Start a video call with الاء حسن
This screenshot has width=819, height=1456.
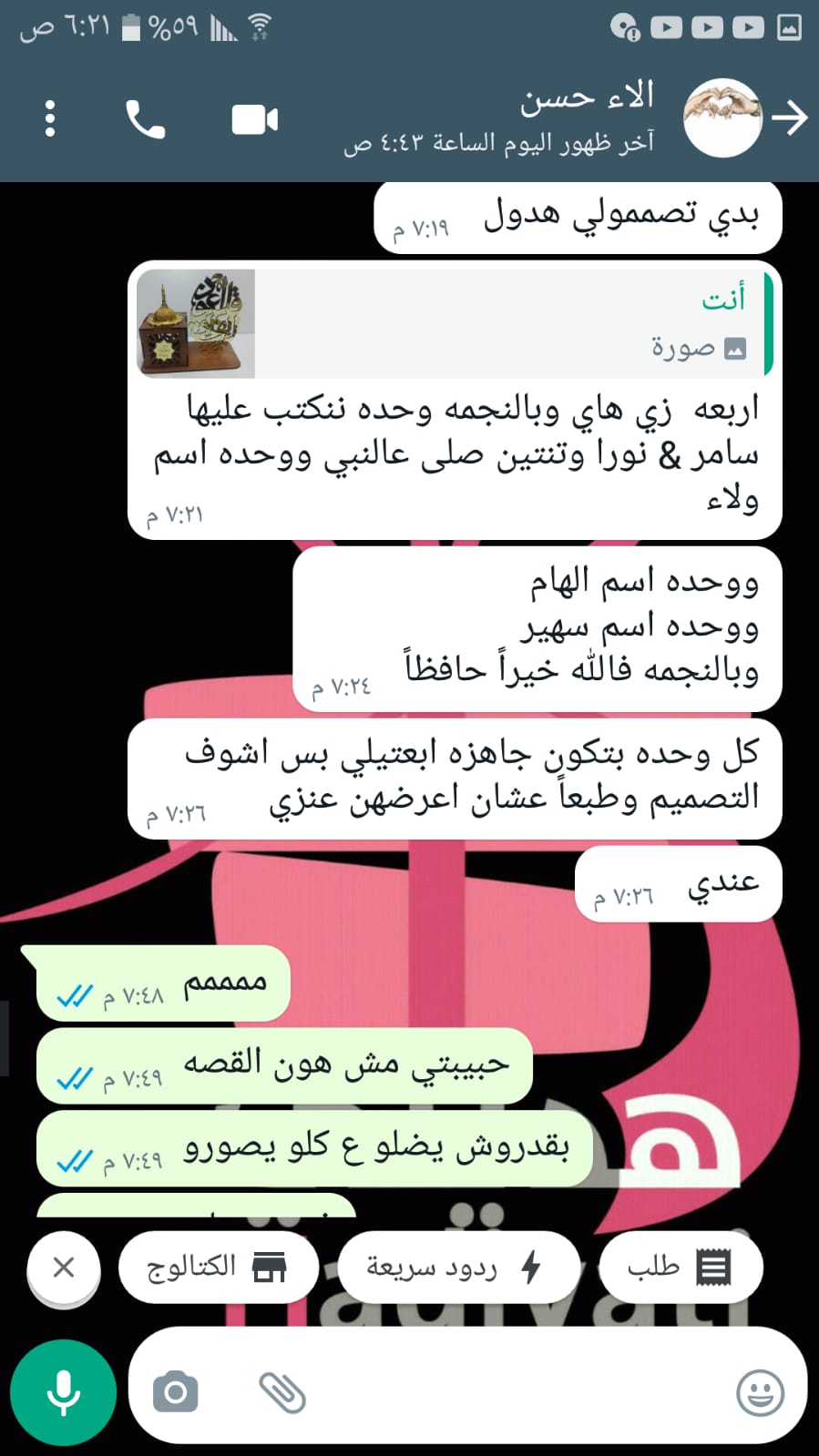point(254,119)
